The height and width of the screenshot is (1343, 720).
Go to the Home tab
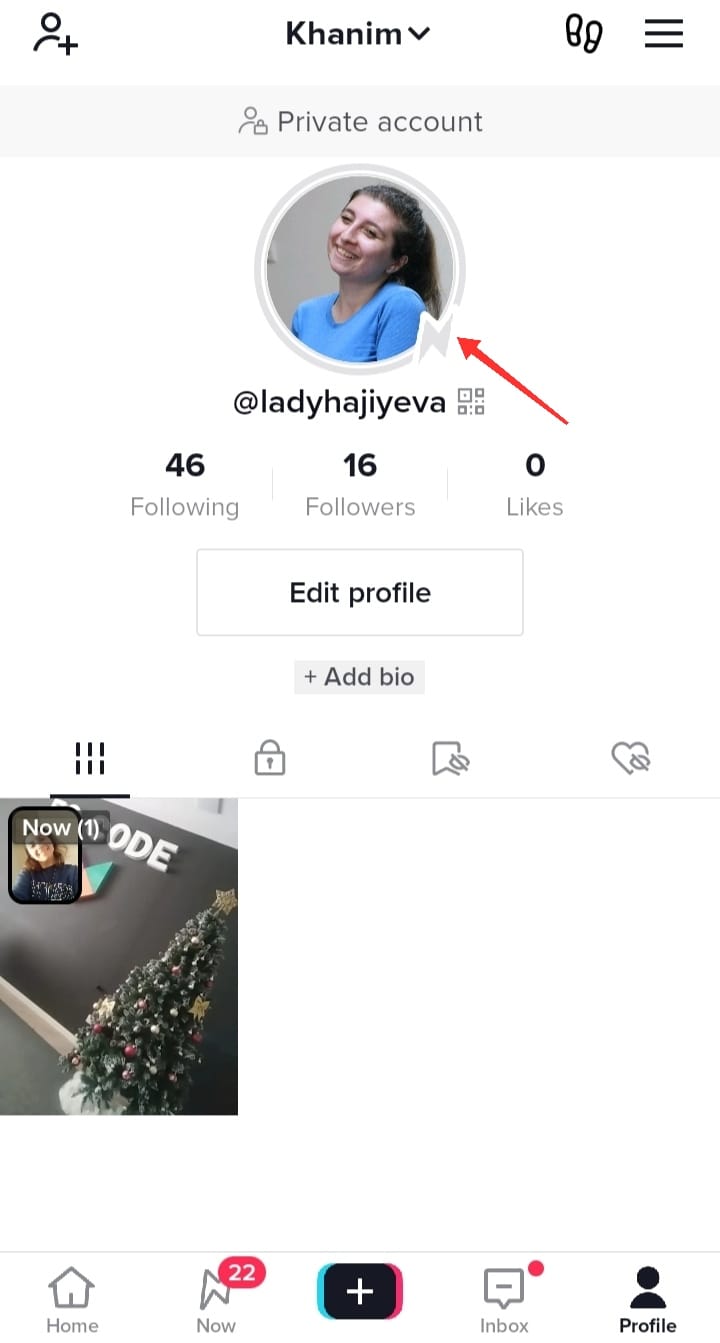(x=72, y=1299)
